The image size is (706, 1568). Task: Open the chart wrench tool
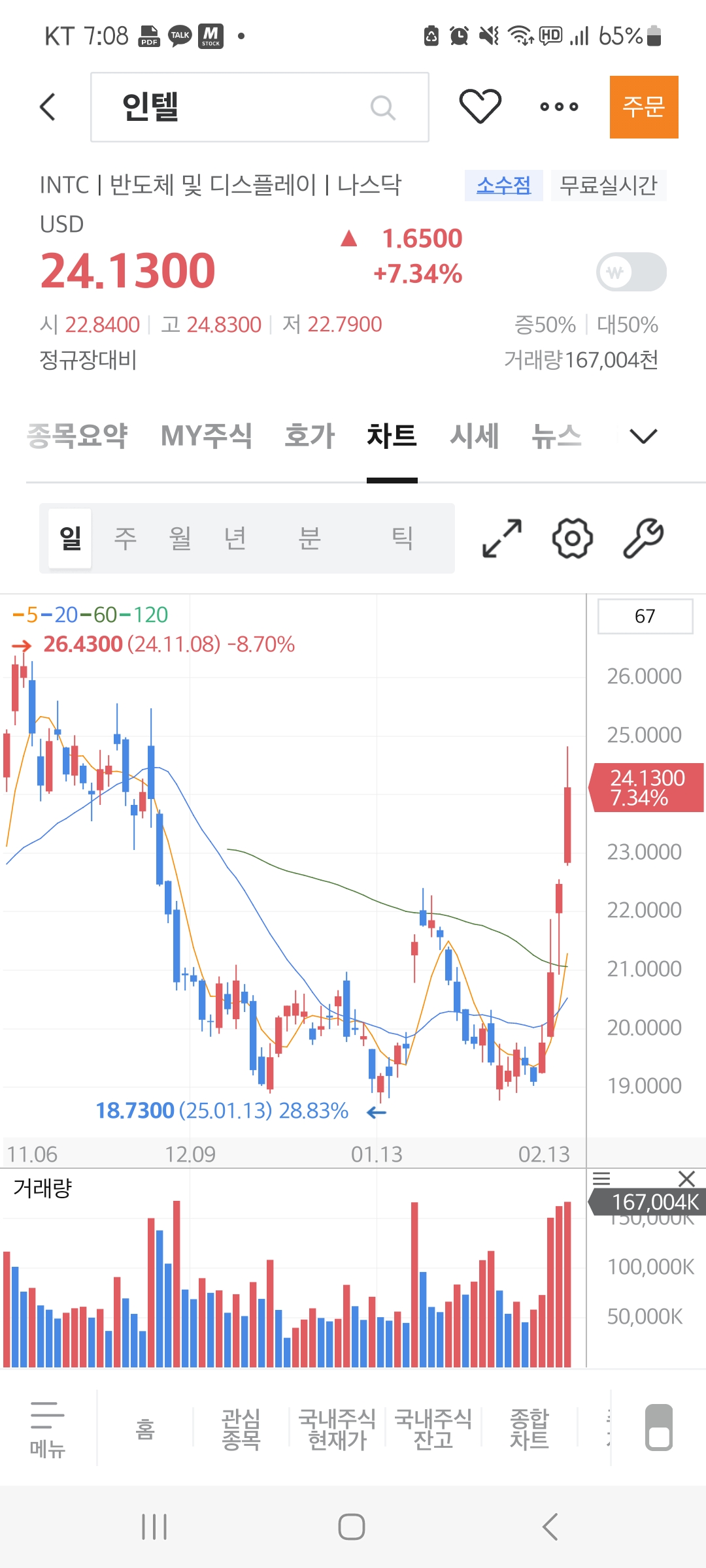[x=643, y=538]
